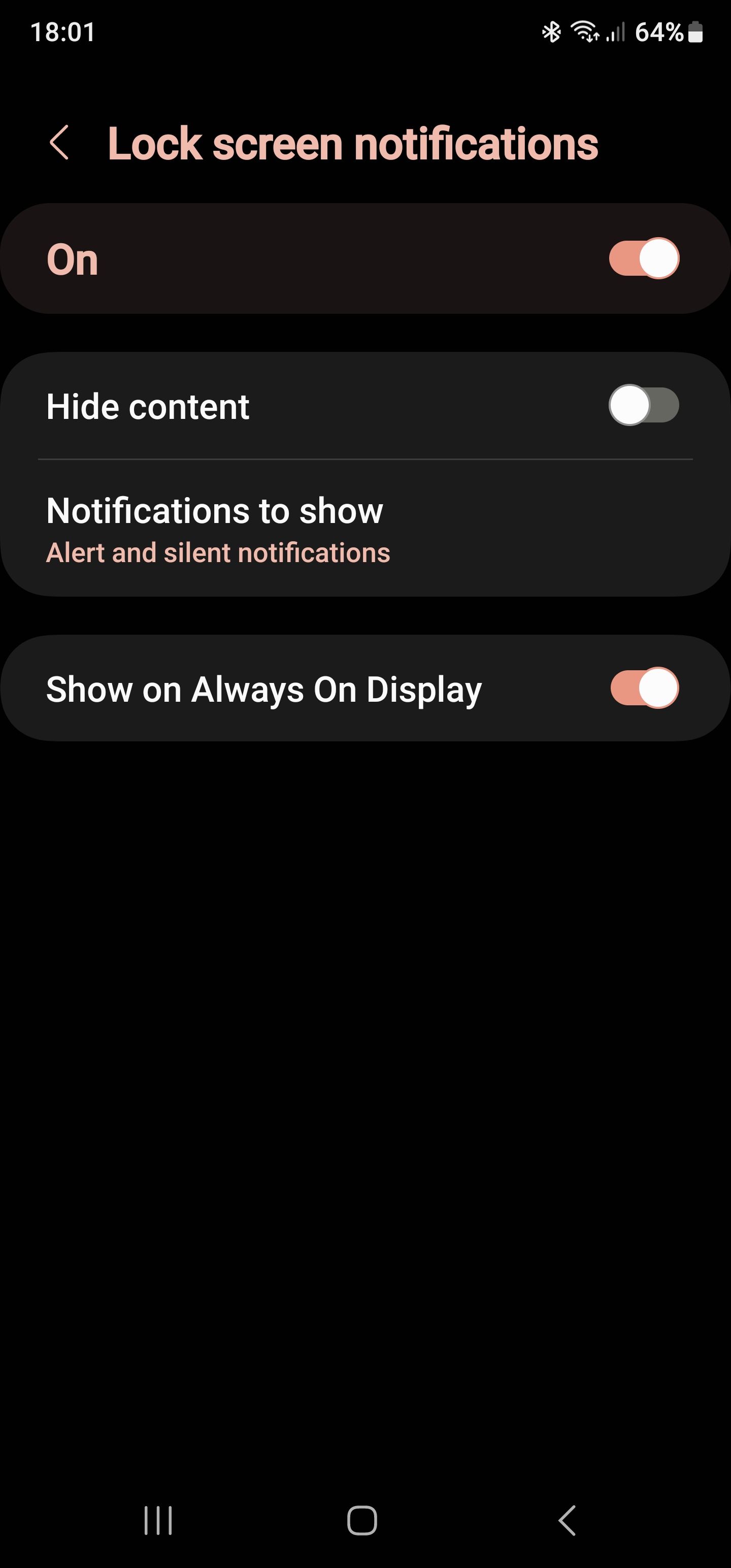Tap the cellular signal icon in the status bar
Screen dimensions: 731x1568
[617, 34]
